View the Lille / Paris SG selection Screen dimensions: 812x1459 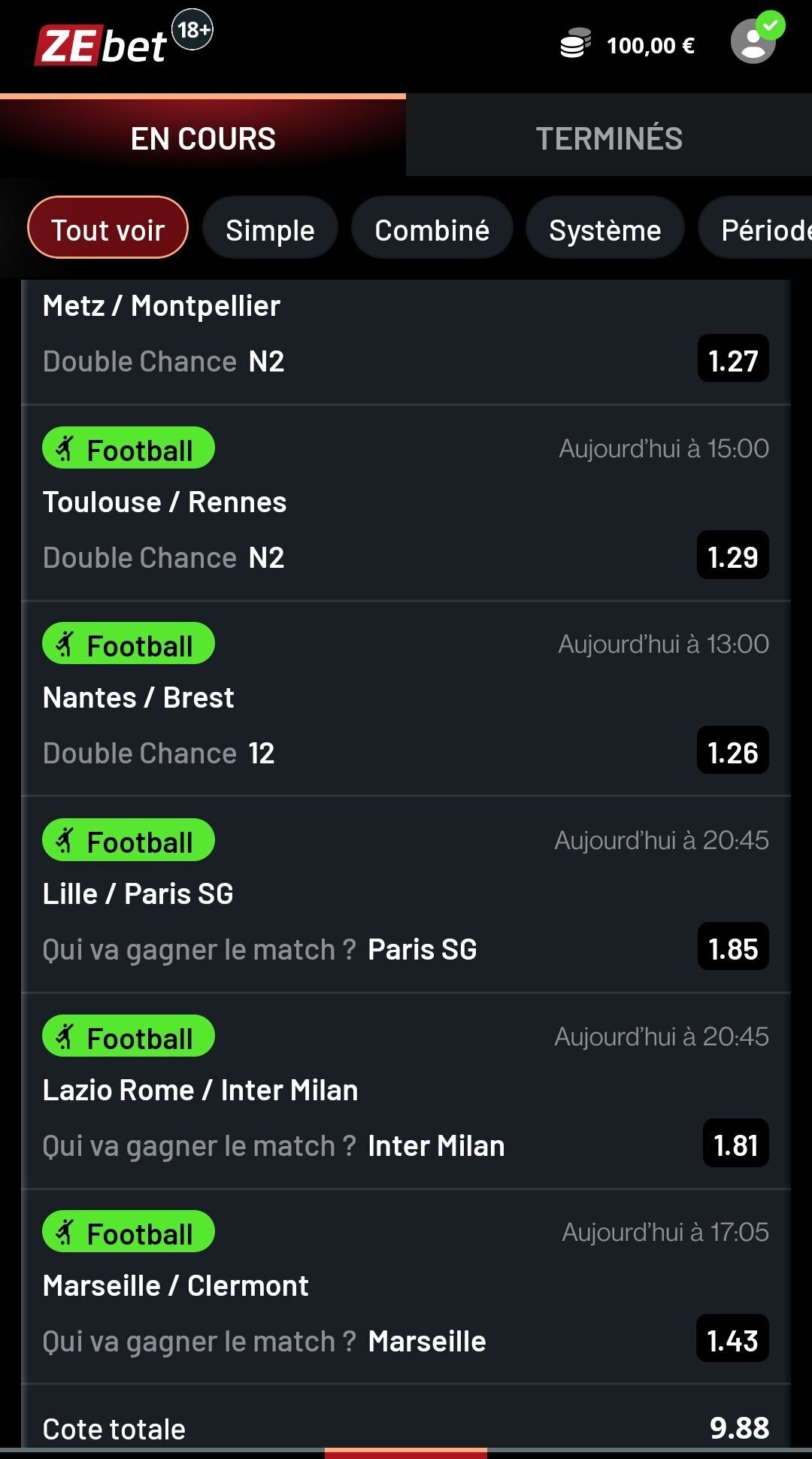(x=406, y=895)
